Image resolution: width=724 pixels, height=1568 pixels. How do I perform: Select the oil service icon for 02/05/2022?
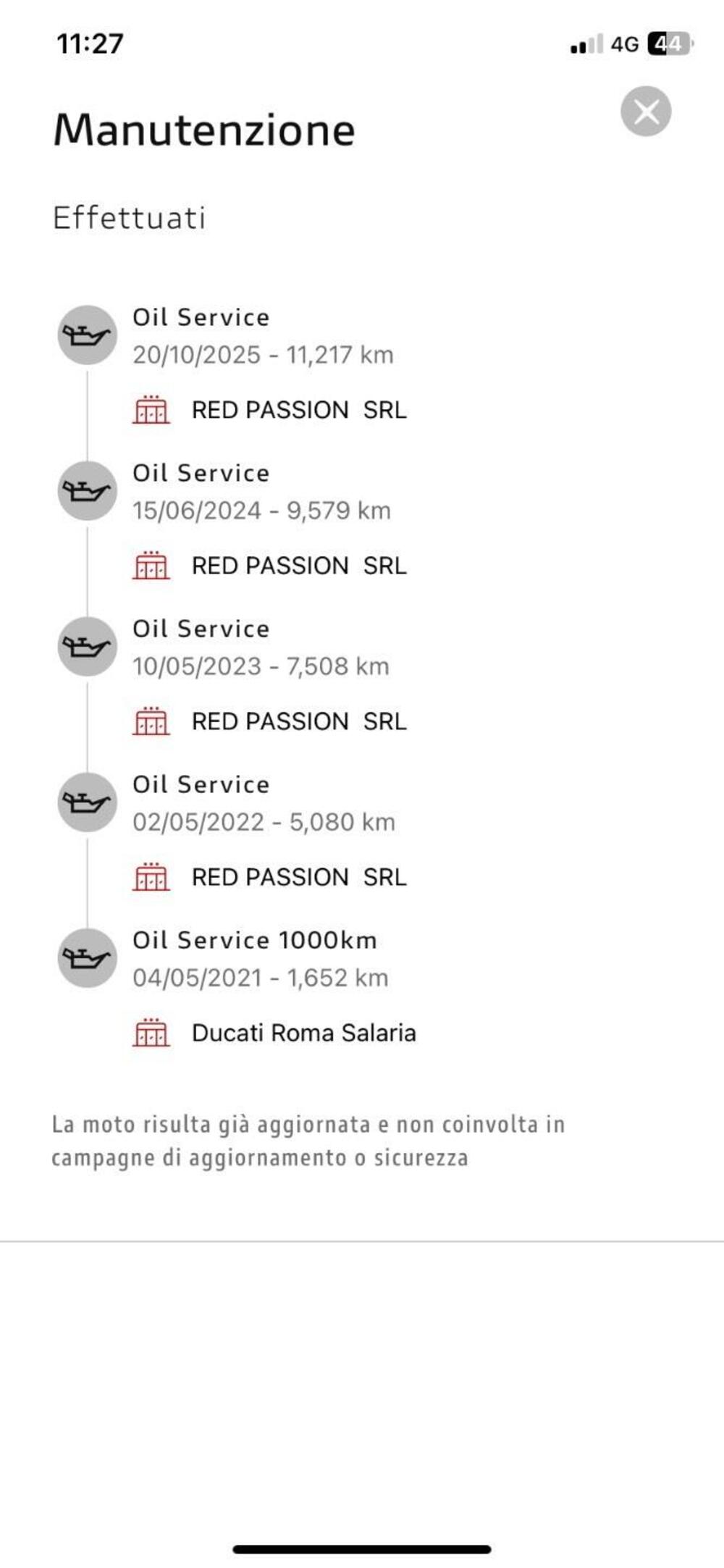pyautogui.click(x=88, y=801)
